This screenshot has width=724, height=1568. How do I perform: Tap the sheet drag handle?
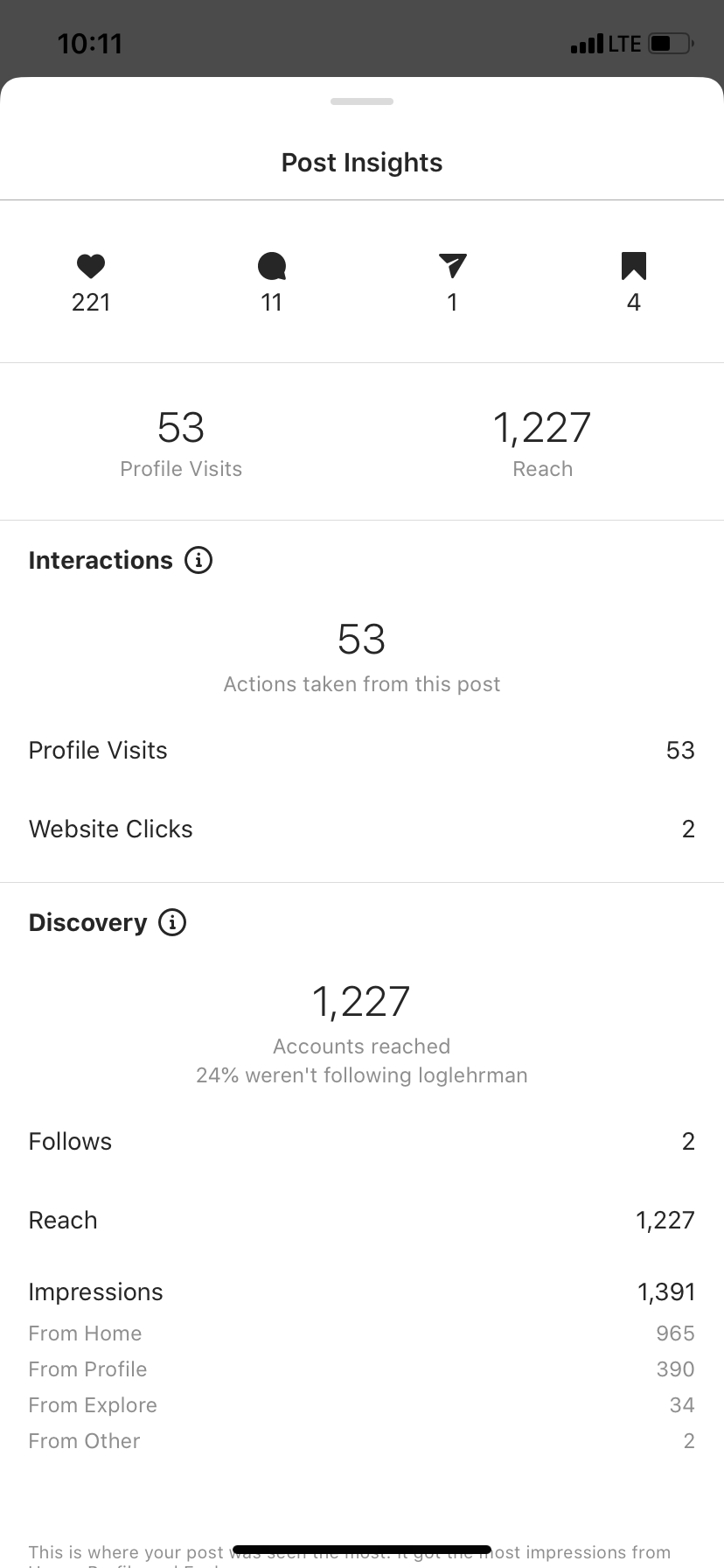[362, 101]
